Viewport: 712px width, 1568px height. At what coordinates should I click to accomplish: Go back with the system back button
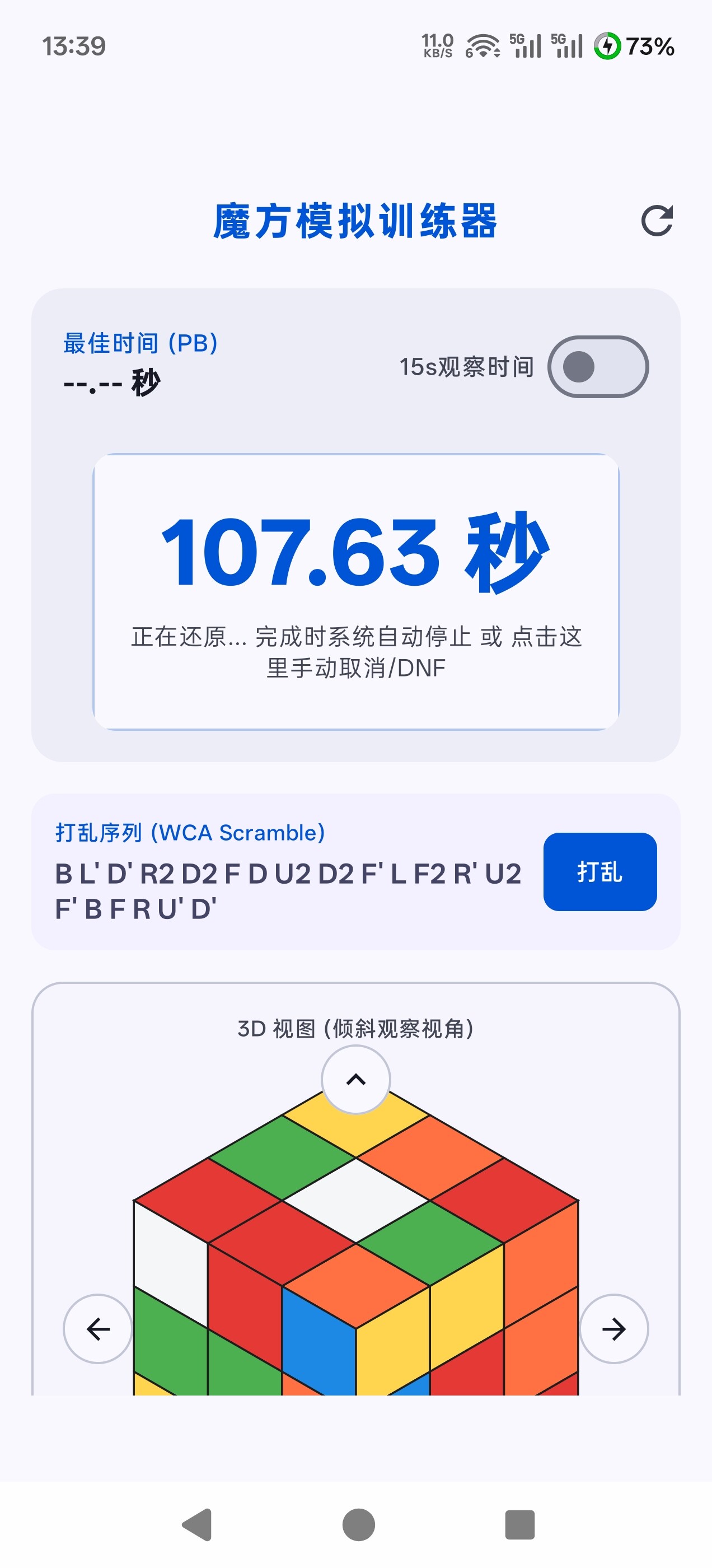197,1525
